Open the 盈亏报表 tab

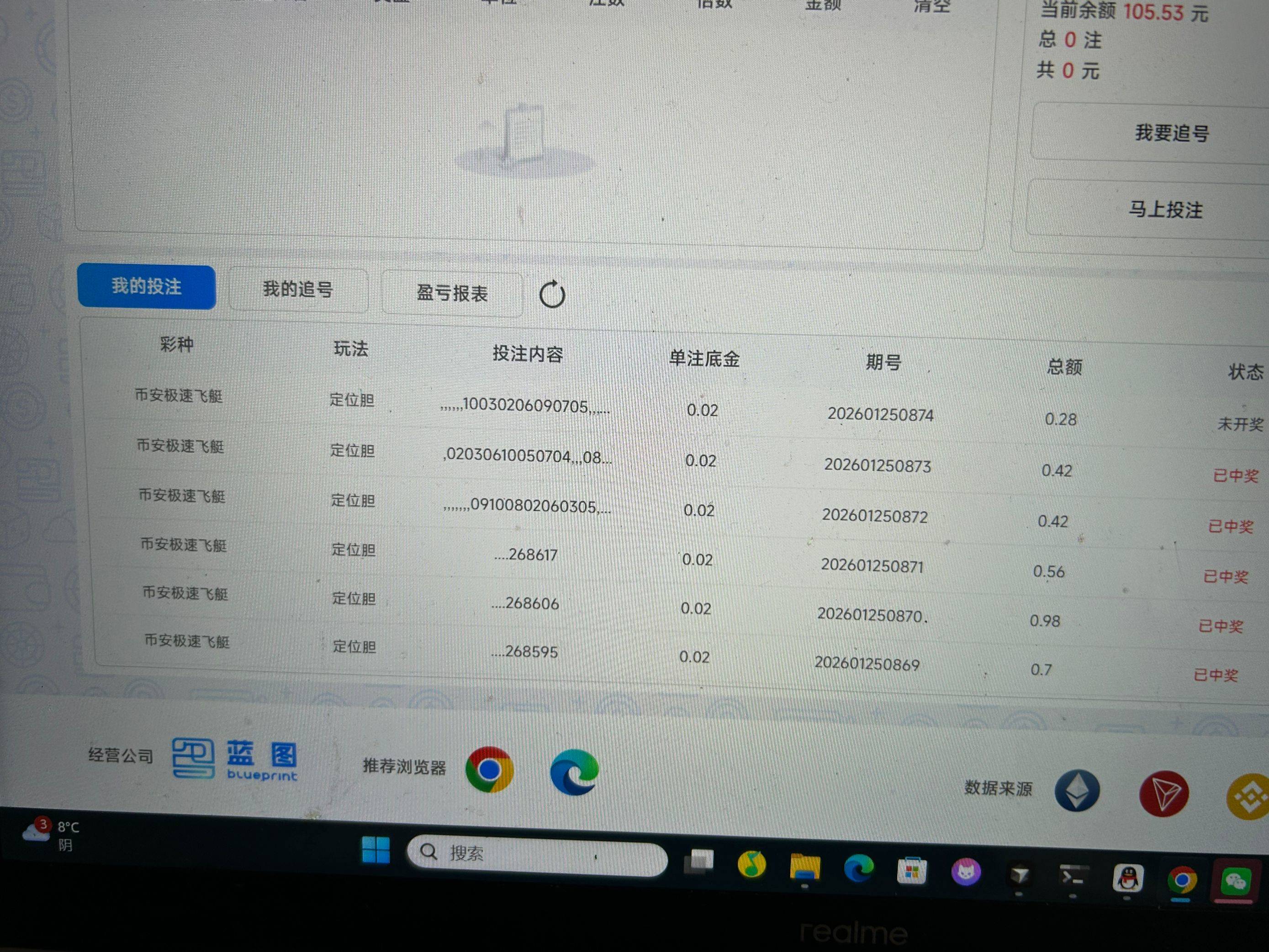click(x=452, y=293)
